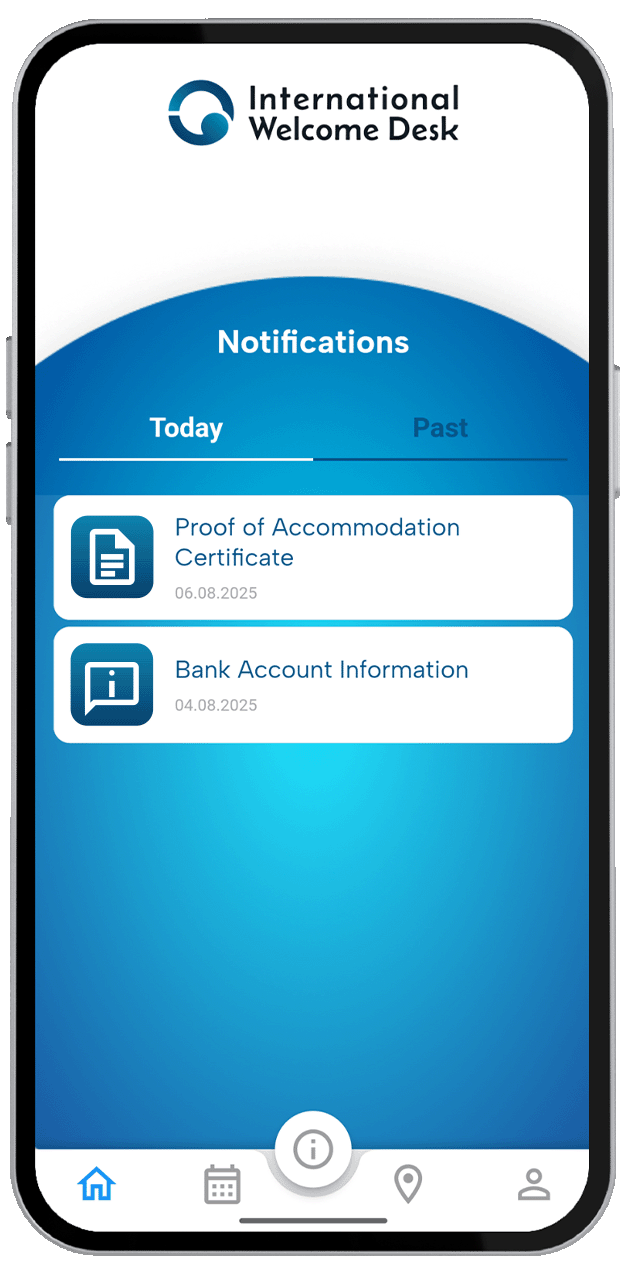Open Proof of Accommodation Certificate notification

tap(313, 557)
